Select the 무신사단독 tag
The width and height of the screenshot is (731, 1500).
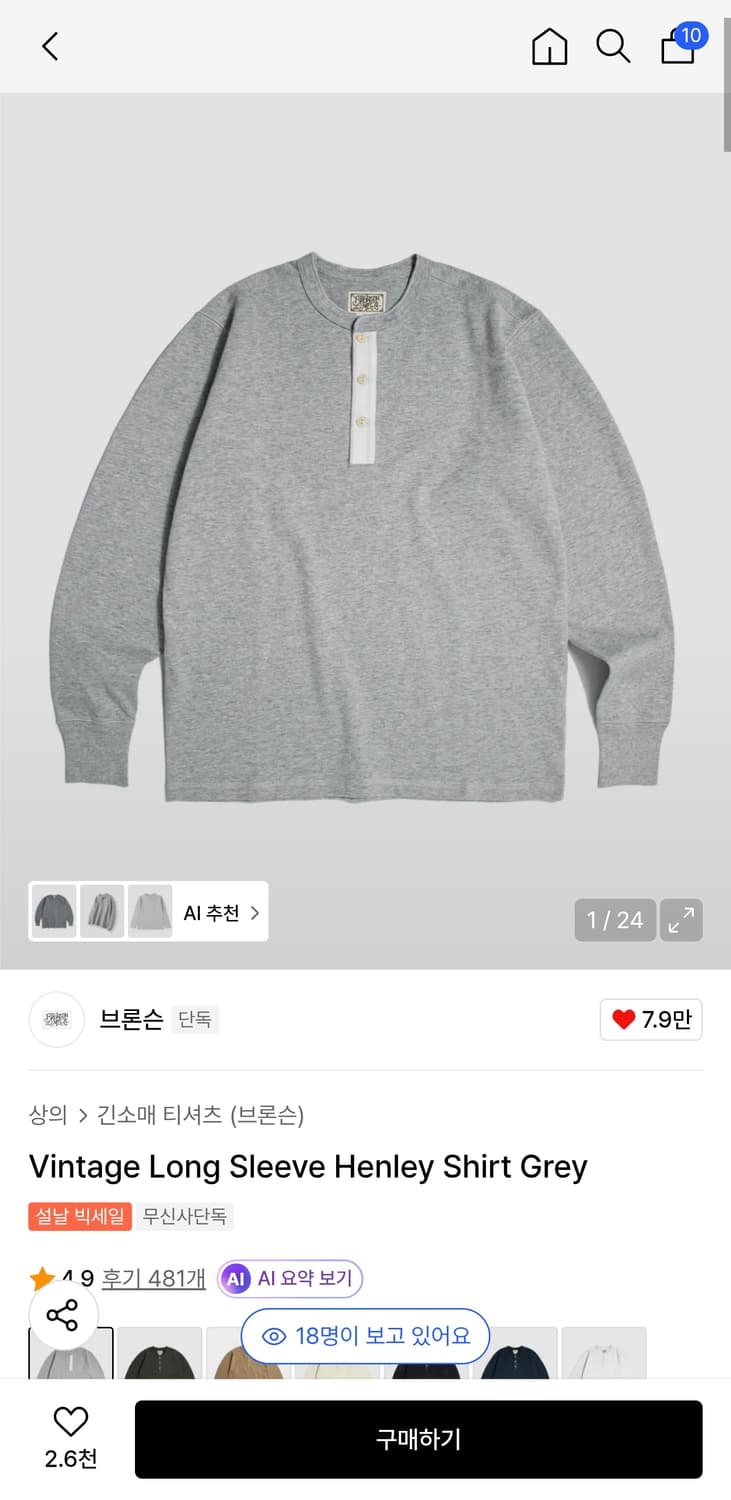coord(184,1217)
